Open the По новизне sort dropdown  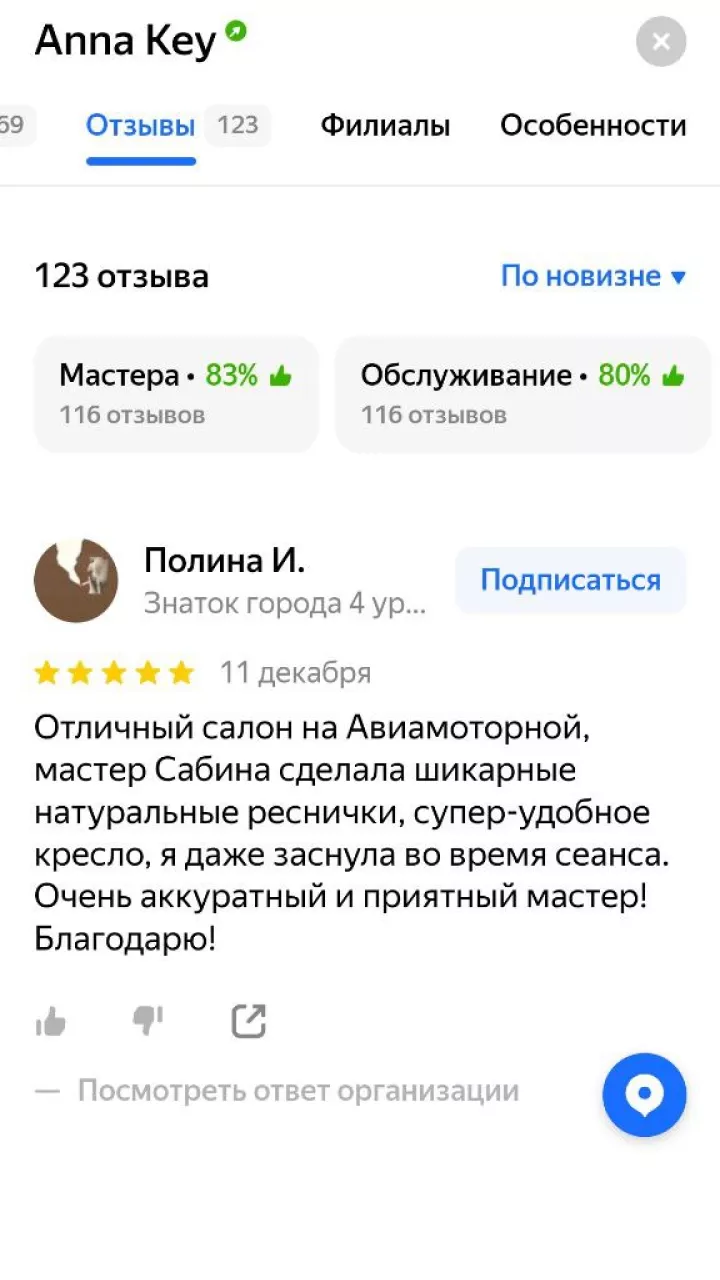point(593,276)
